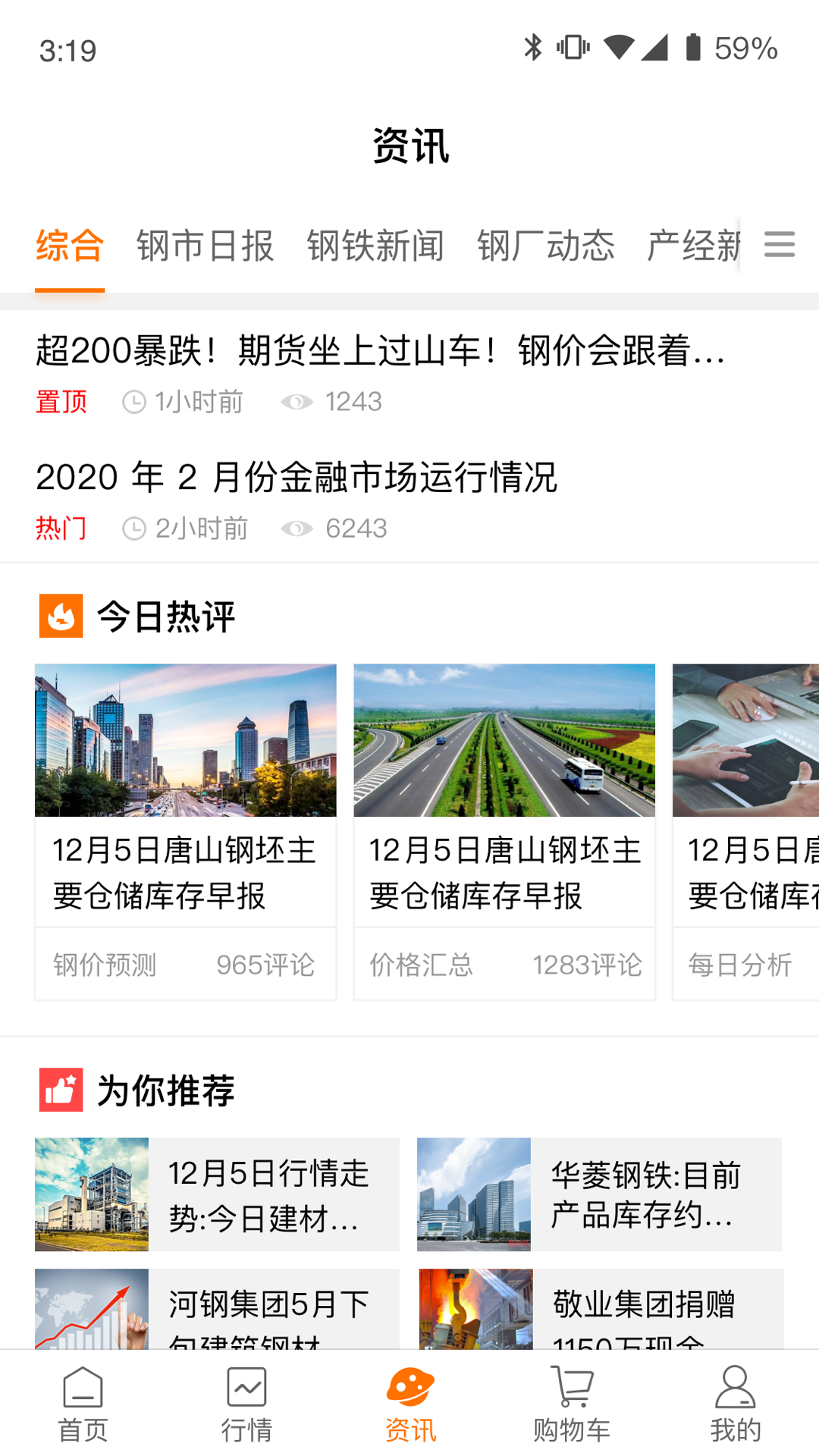The width and height of the screenshot is (819, 1456).
Task: View the 华菱钢铁 inventory article
Action: tap(599, 1194)
